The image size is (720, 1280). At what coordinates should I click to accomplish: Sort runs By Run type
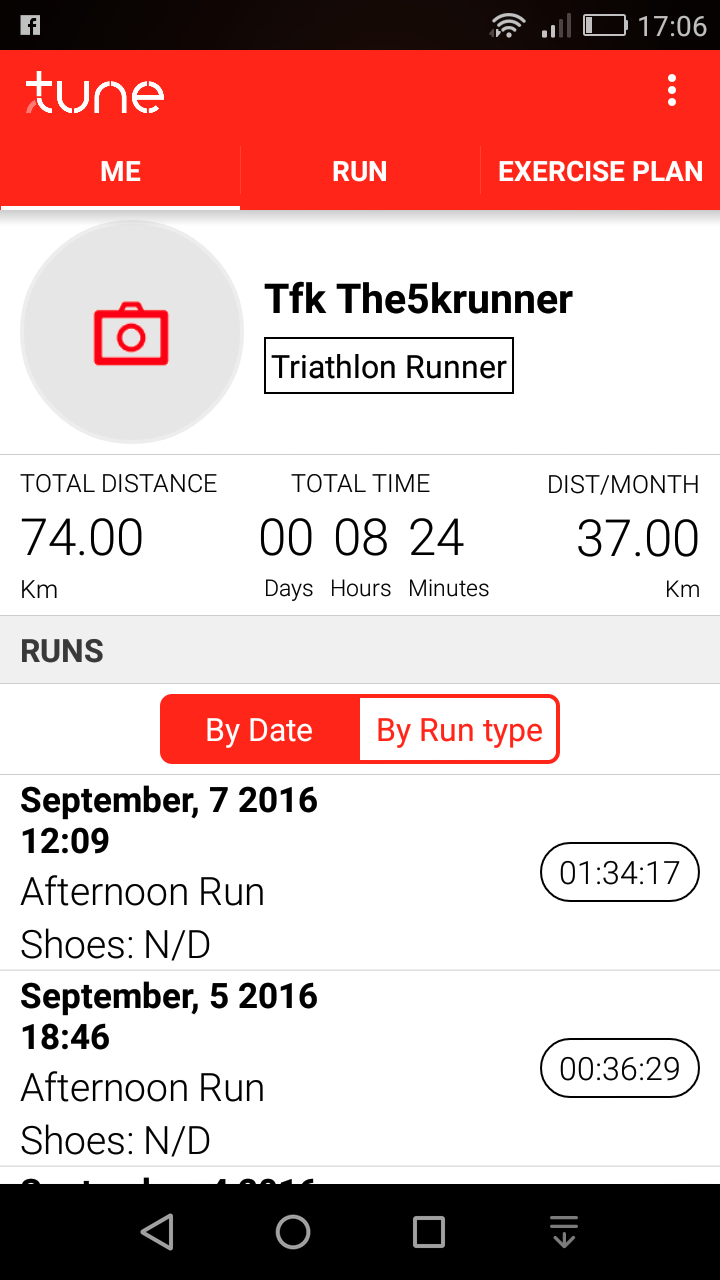[459, 730]
